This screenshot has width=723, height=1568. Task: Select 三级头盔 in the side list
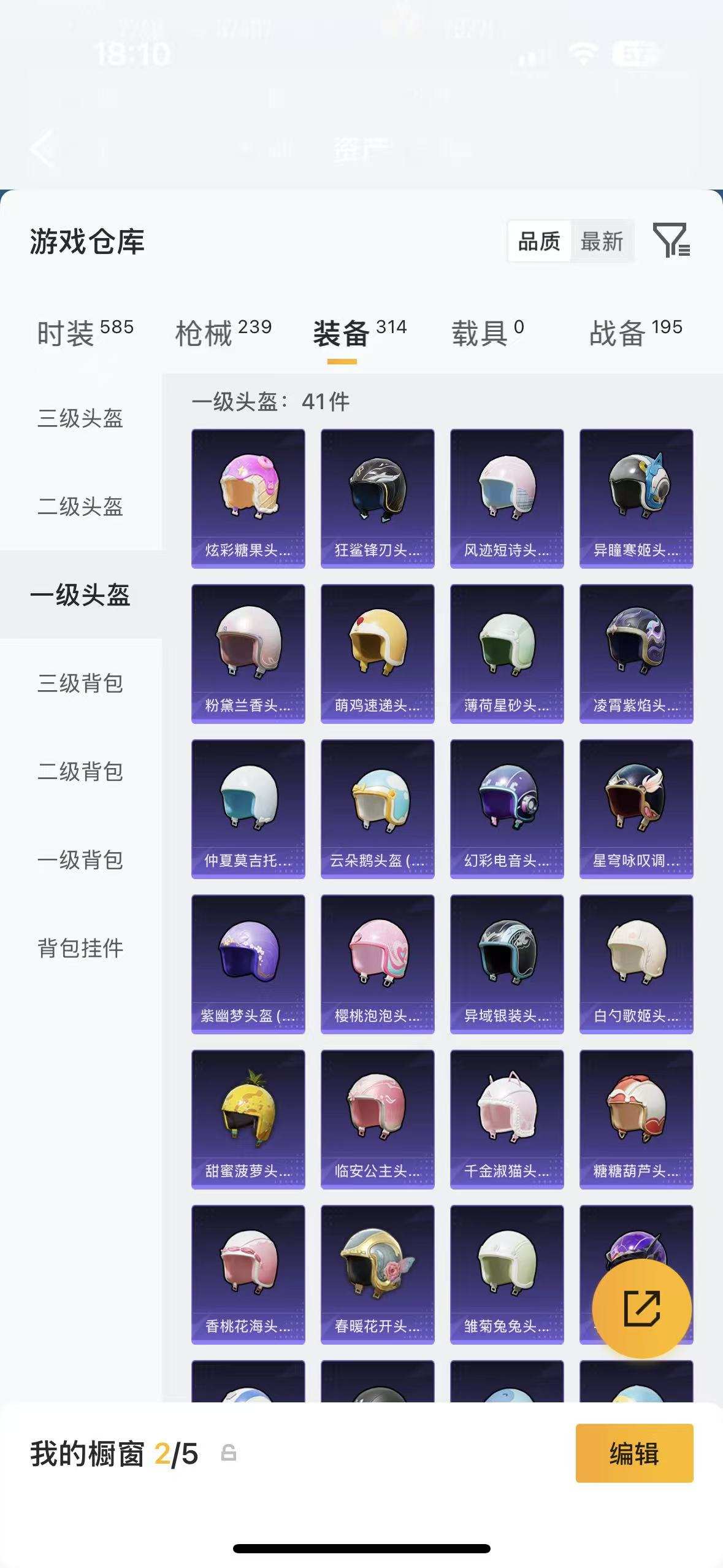coord(80,418)
